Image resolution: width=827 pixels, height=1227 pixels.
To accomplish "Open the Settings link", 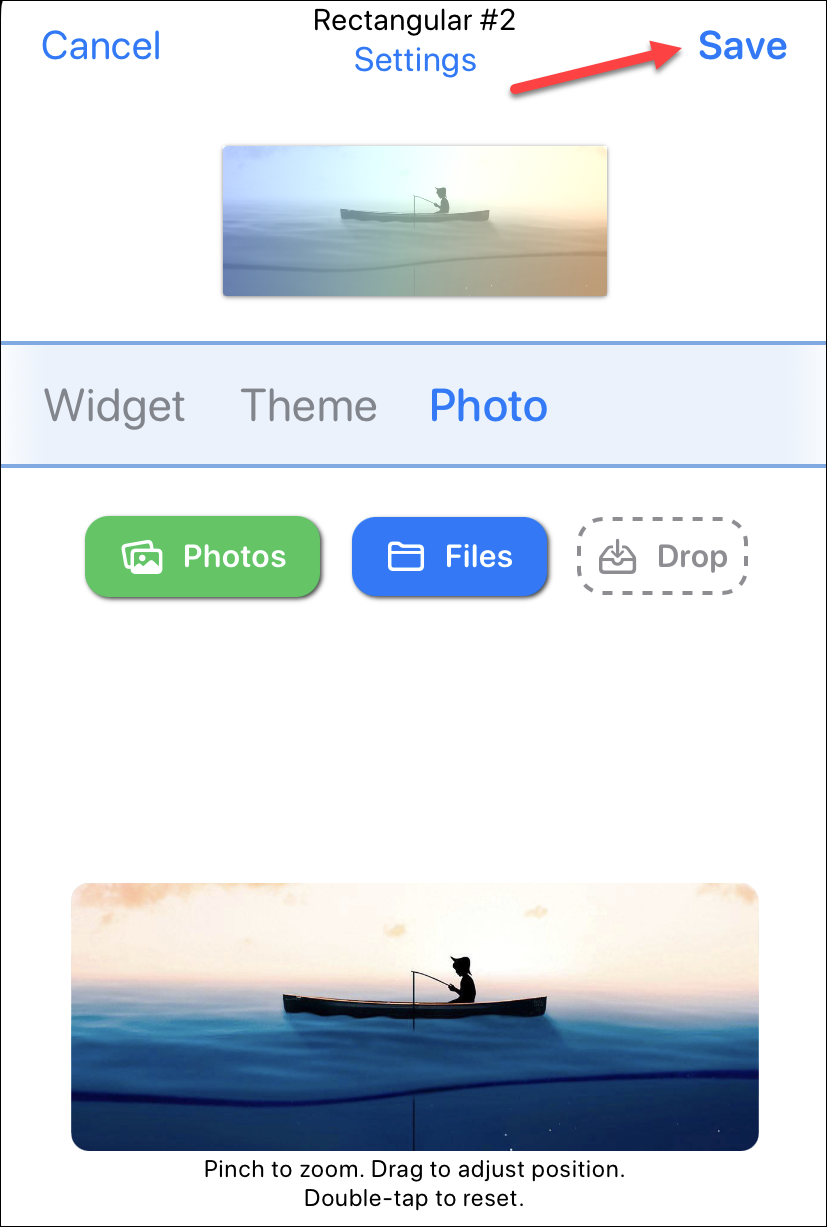I will [415, 60].
